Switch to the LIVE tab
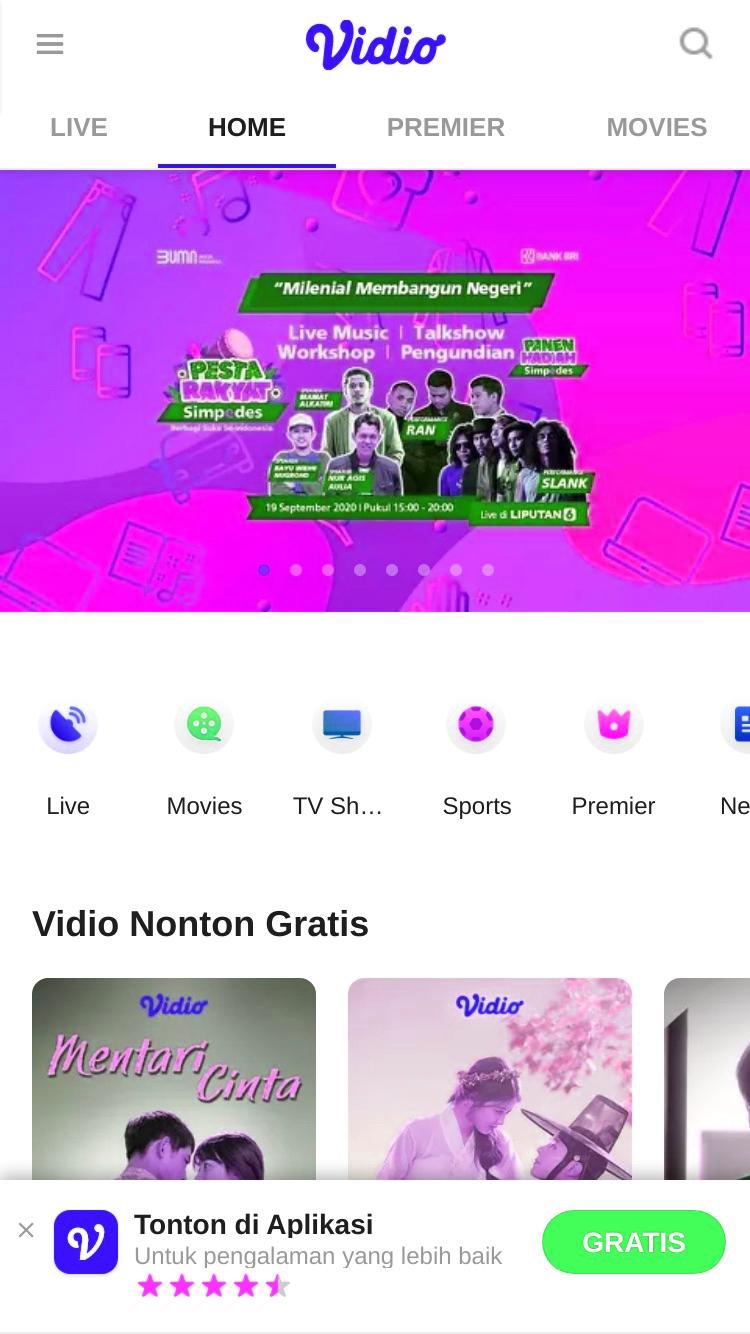Image resolution: width=750 pixels, height=1334 pixels. (x=79, y=128)
